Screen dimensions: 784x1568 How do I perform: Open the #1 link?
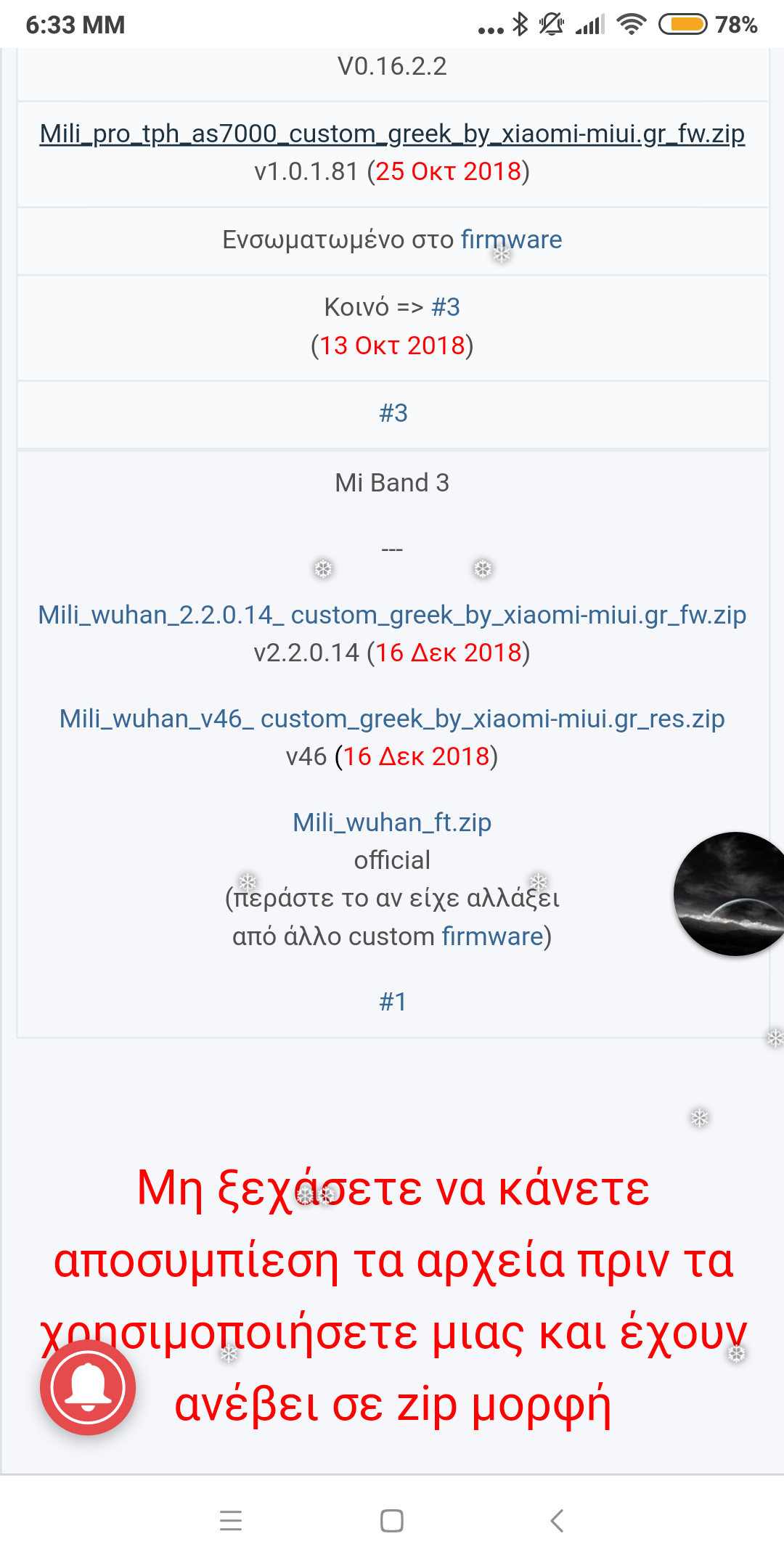tap(393, 1002)
